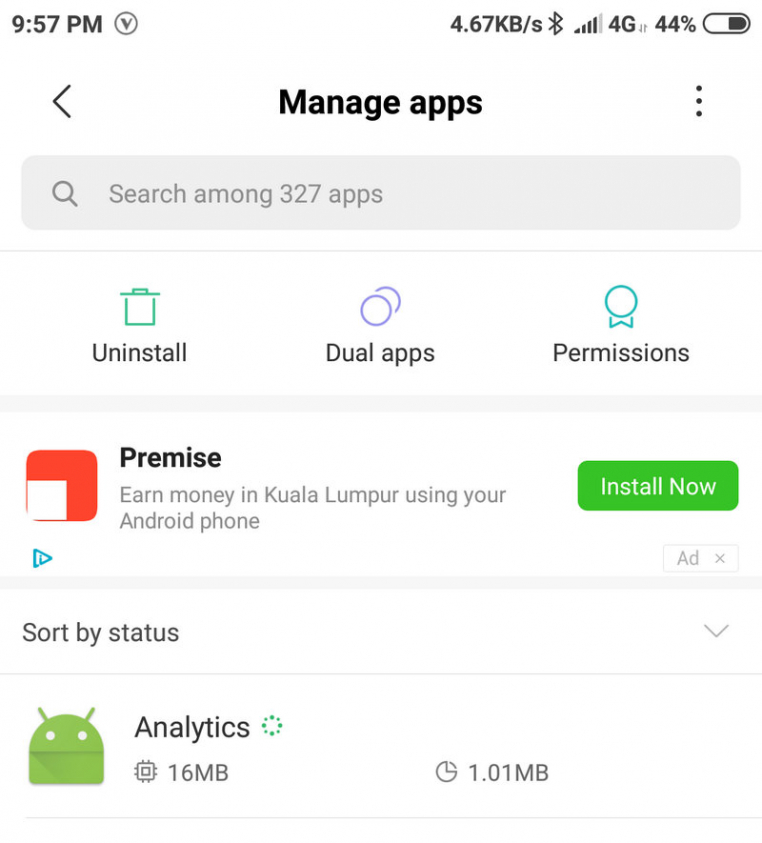
Task: Go back using the arrow
Action: (x=61, y=101)
